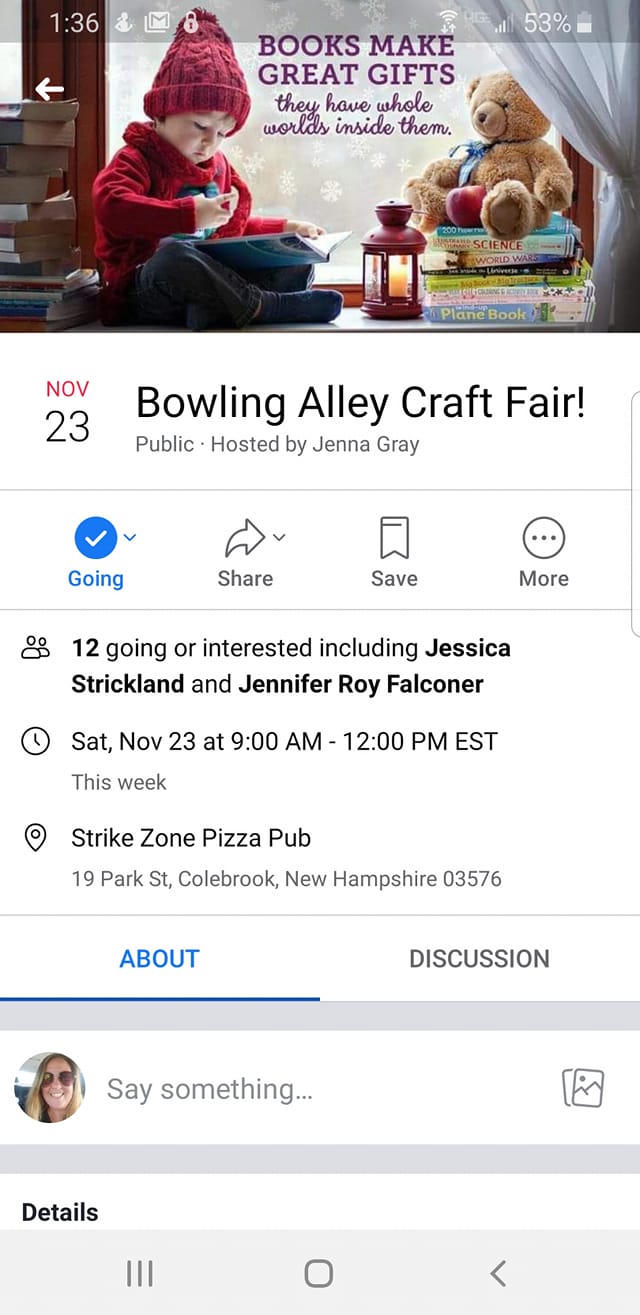Change the Going response status
The height and width of the screenshot is (1315, 640).
96,553
